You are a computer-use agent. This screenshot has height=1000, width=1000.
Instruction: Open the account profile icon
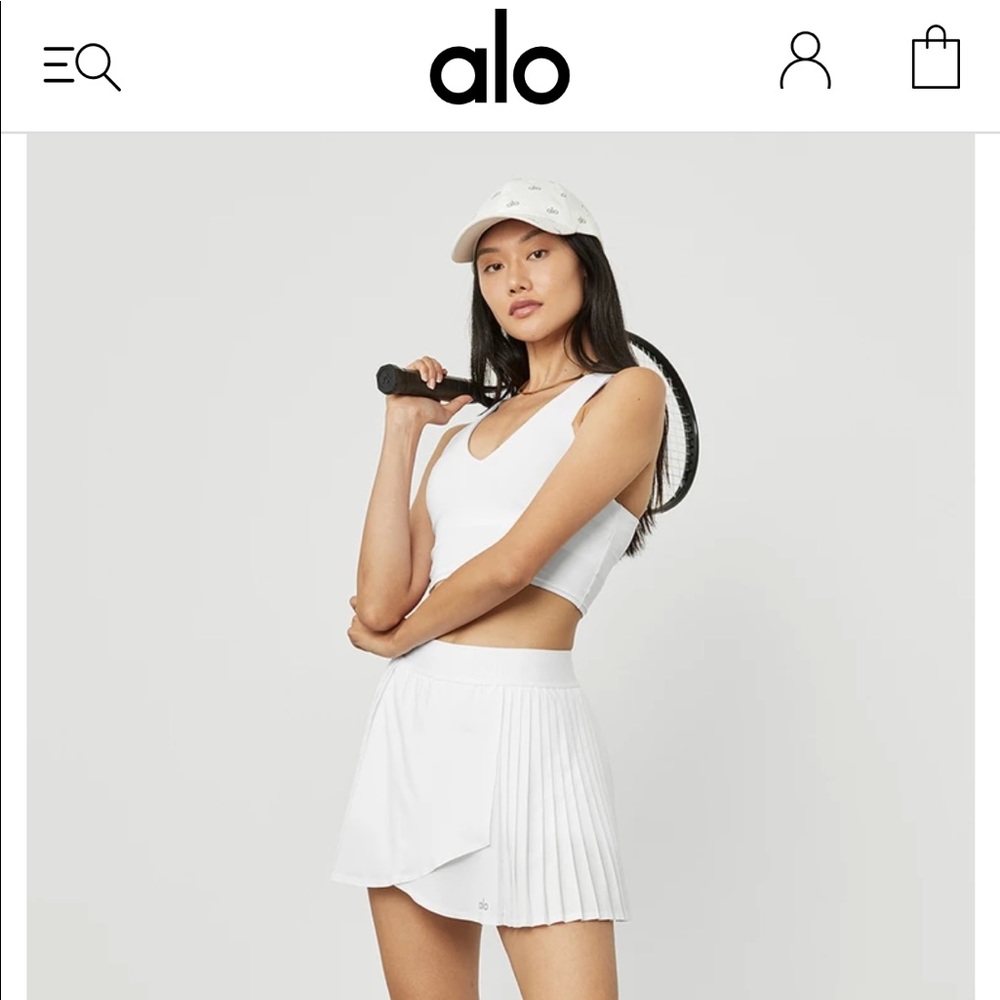coord(805,61)
